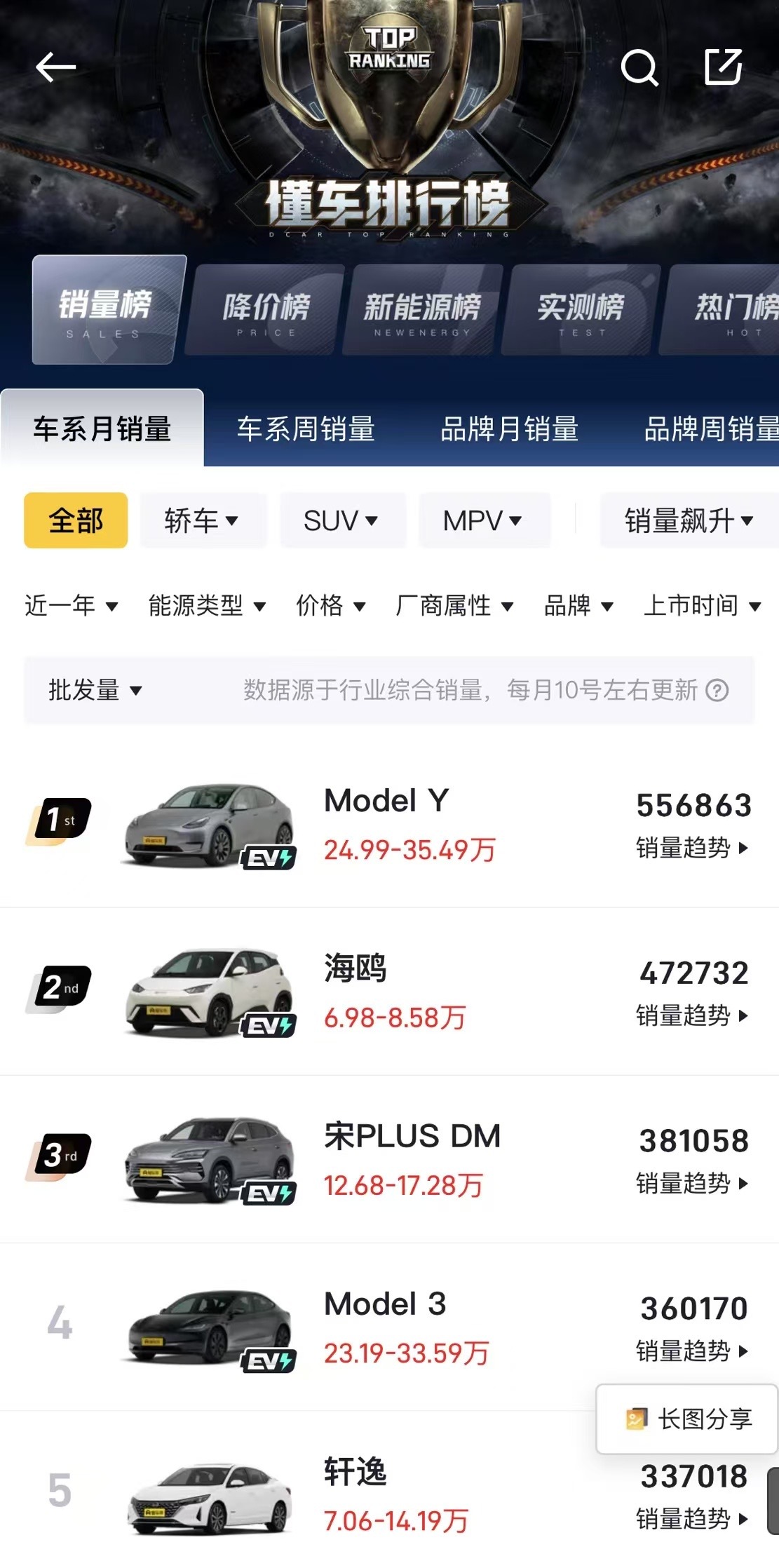The height and width of the screenshot is (1568, 779).
Task: Expand the MPV dropdown
Action: 483,520
